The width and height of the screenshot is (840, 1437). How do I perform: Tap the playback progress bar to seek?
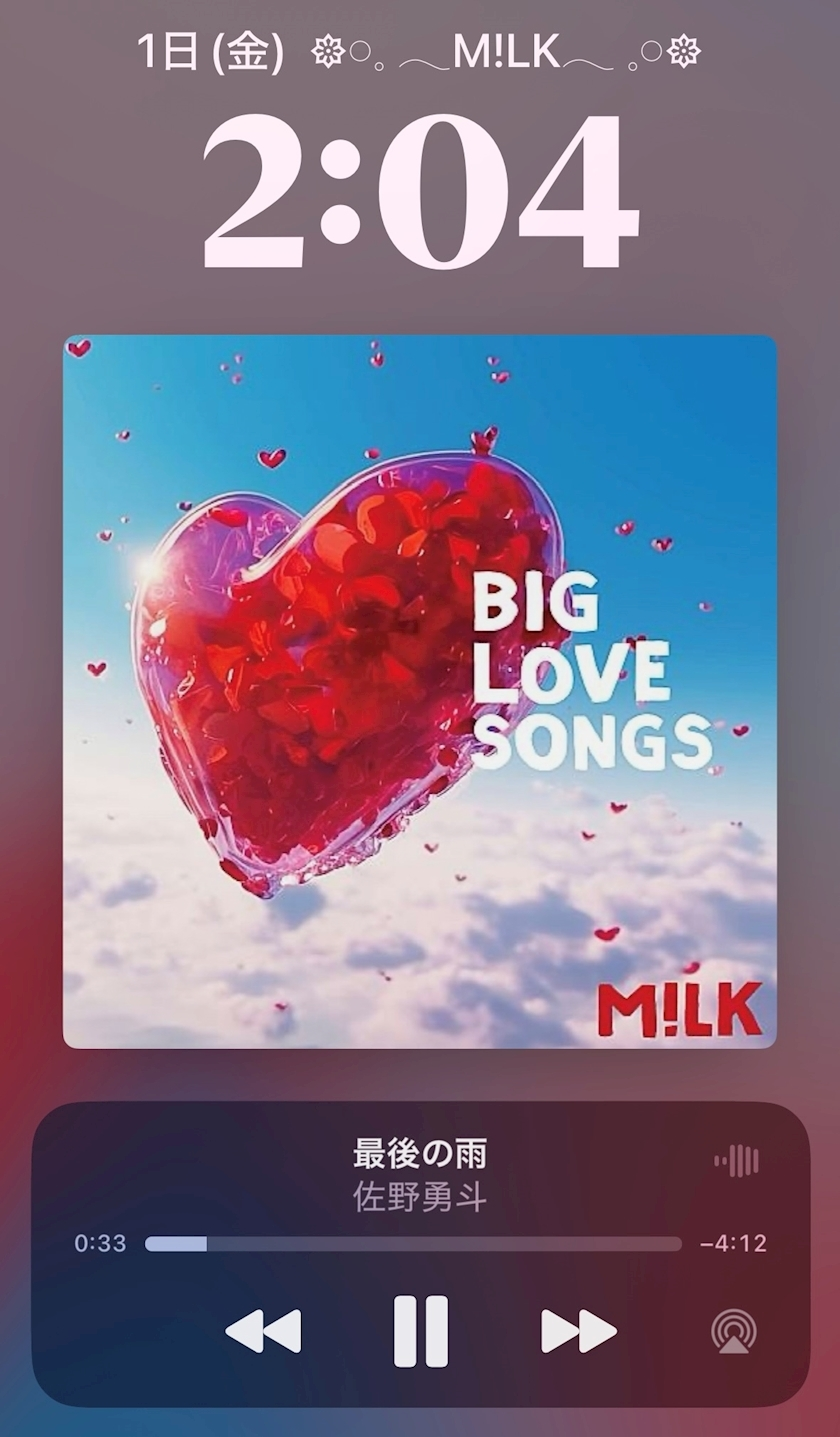(x=413, y=1244)
